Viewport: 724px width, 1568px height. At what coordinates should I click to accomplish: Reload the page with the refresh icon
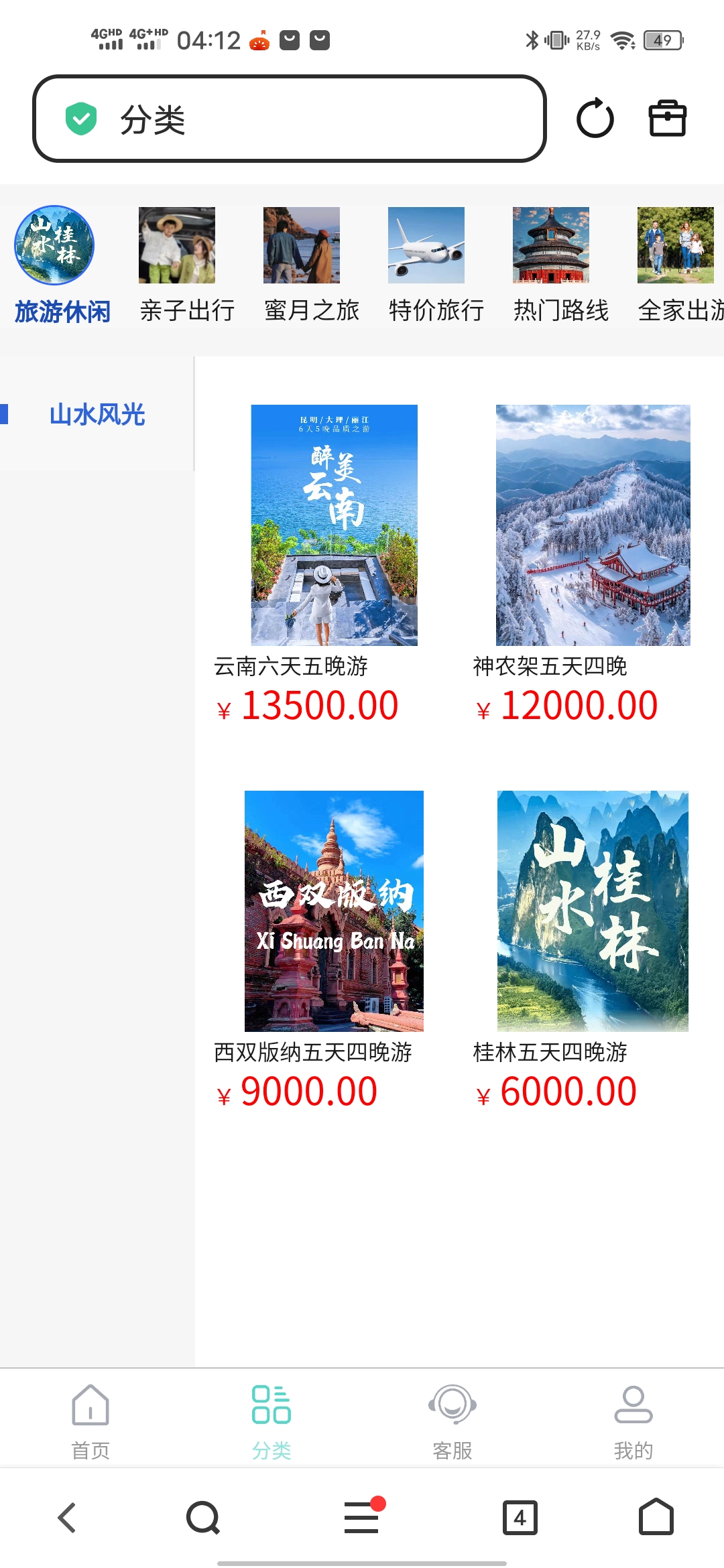point(595,119)
